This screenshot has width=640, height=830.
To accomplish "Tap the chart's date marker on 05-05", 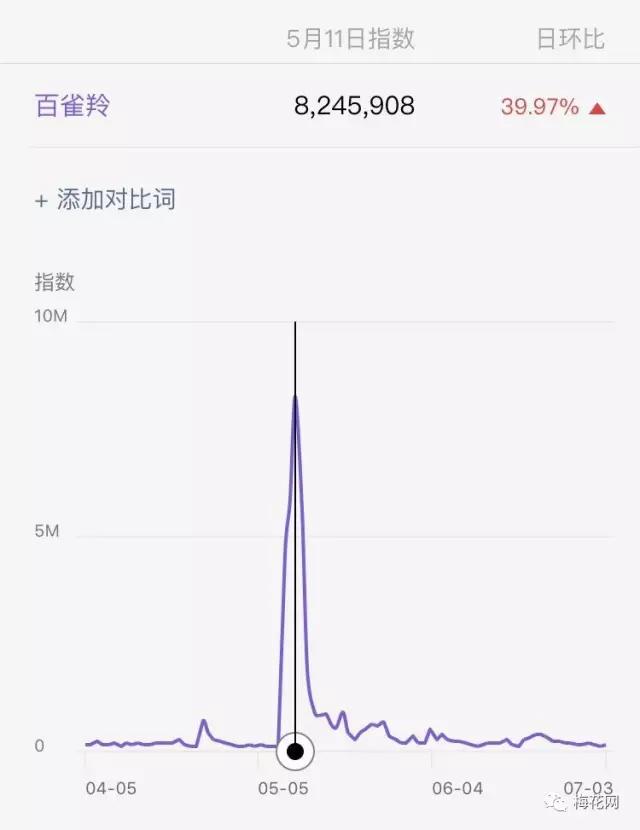I will tap(294, 751).
